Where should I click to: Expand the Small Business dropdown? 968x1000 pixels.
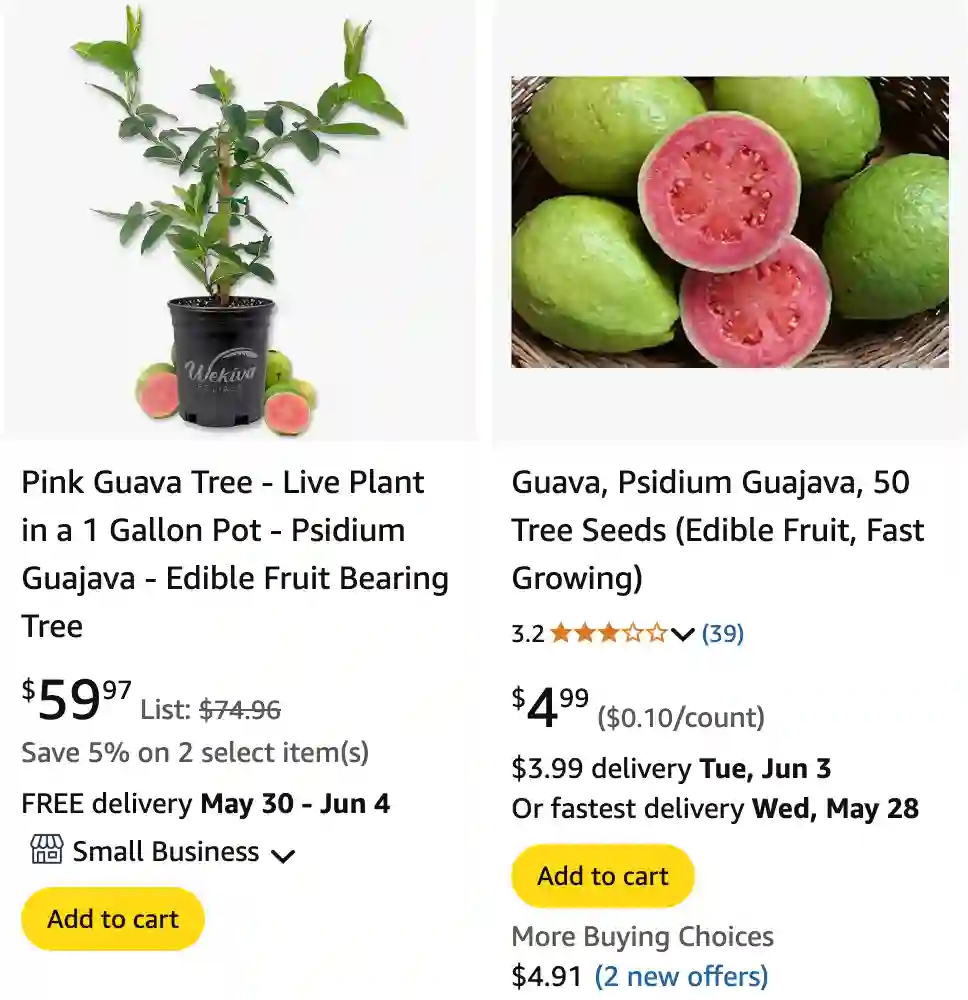[284, 854]
